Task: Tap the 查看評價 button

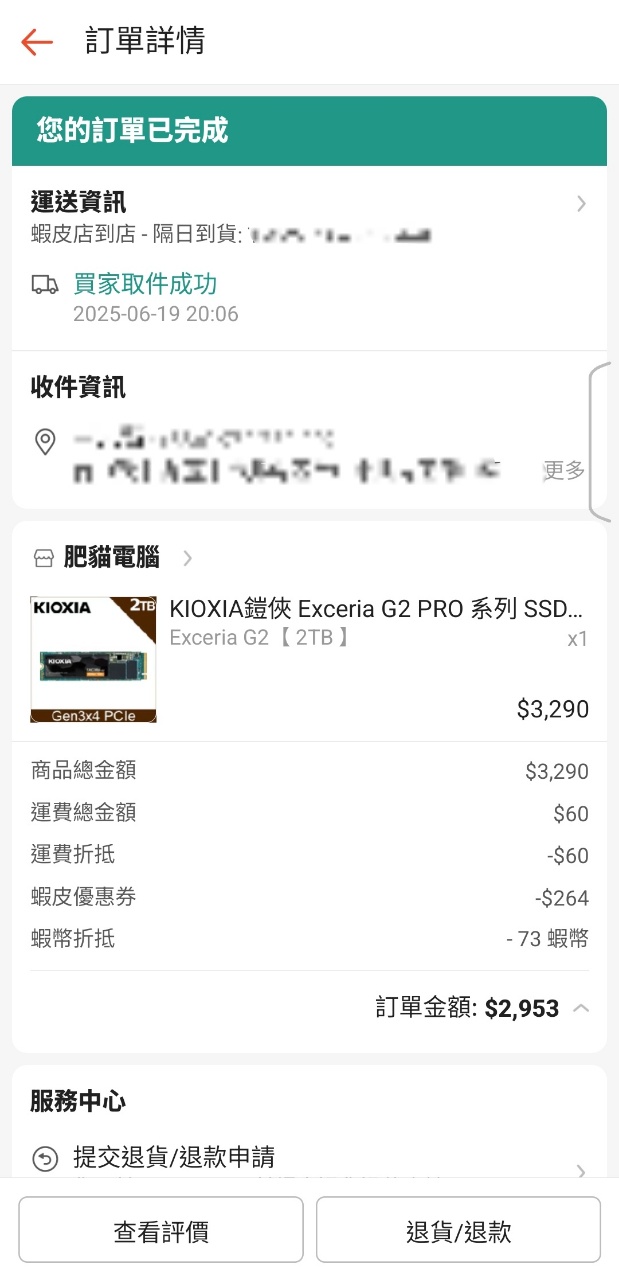Action: 161,1230
